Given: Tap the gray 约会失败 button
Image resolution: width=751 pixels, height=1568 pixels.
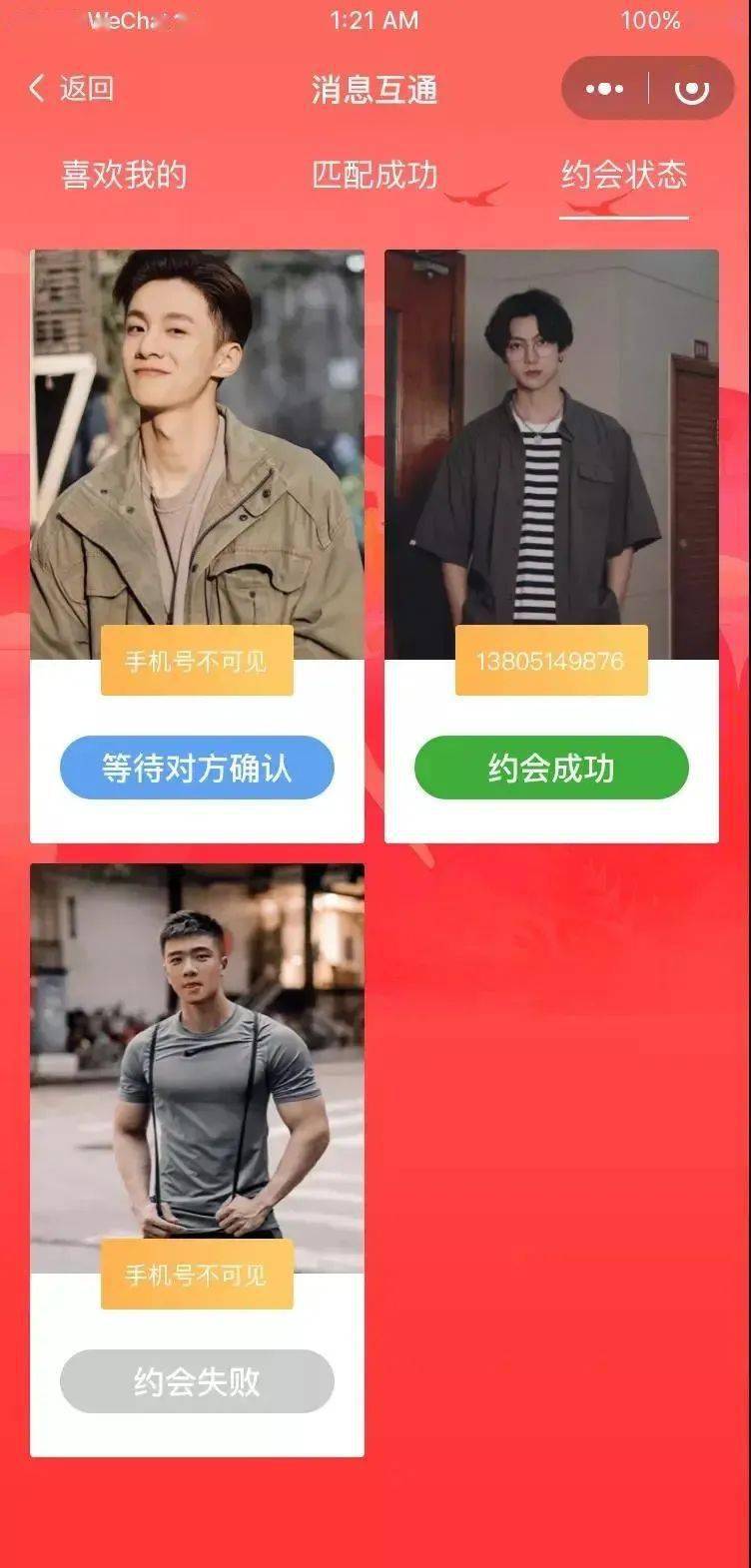Looking at the screenshot, I should tap(197, 1381).
